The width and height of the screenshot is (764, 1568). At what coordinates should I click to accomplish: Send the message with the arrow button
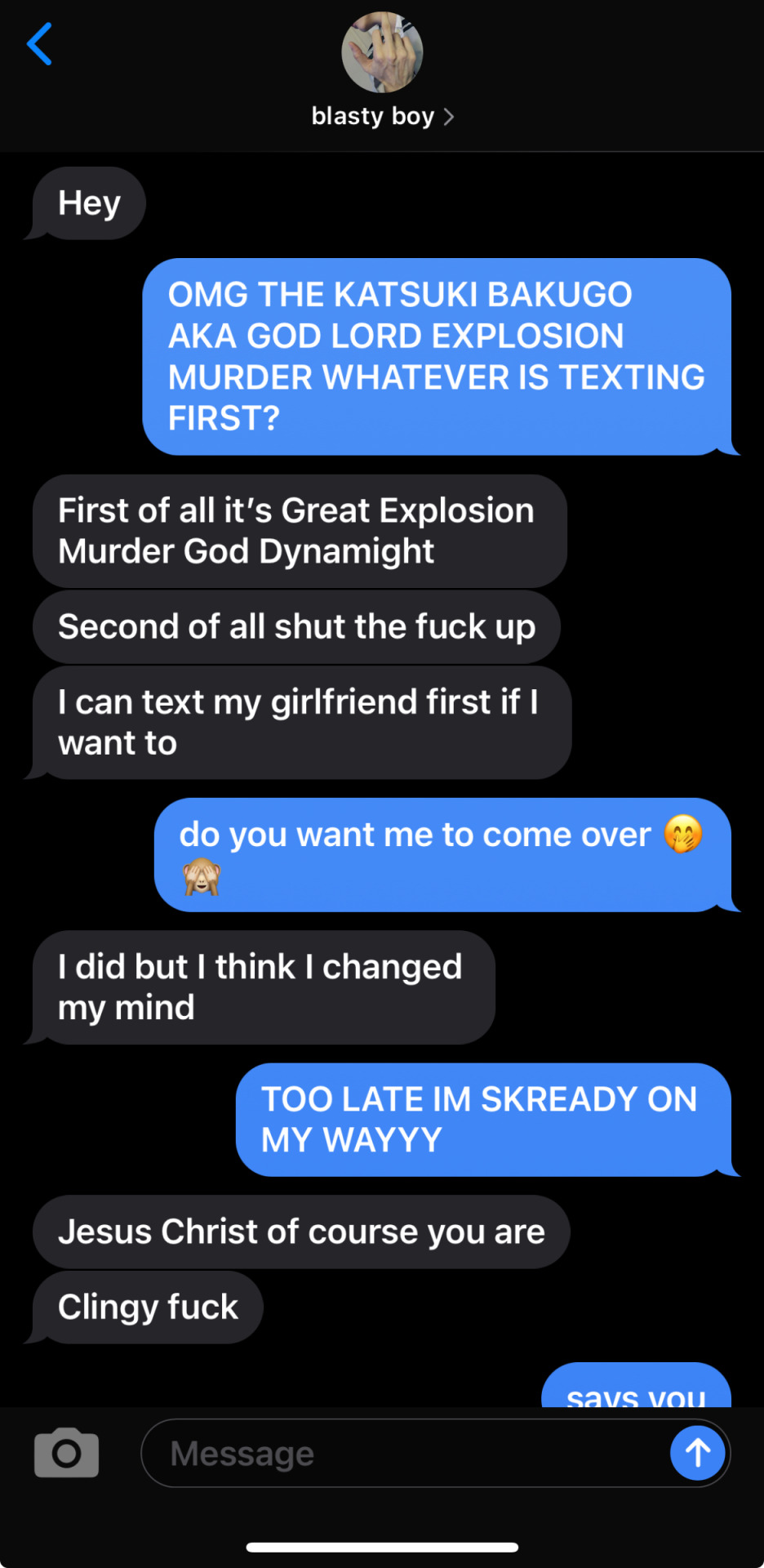click(697, 1453)
